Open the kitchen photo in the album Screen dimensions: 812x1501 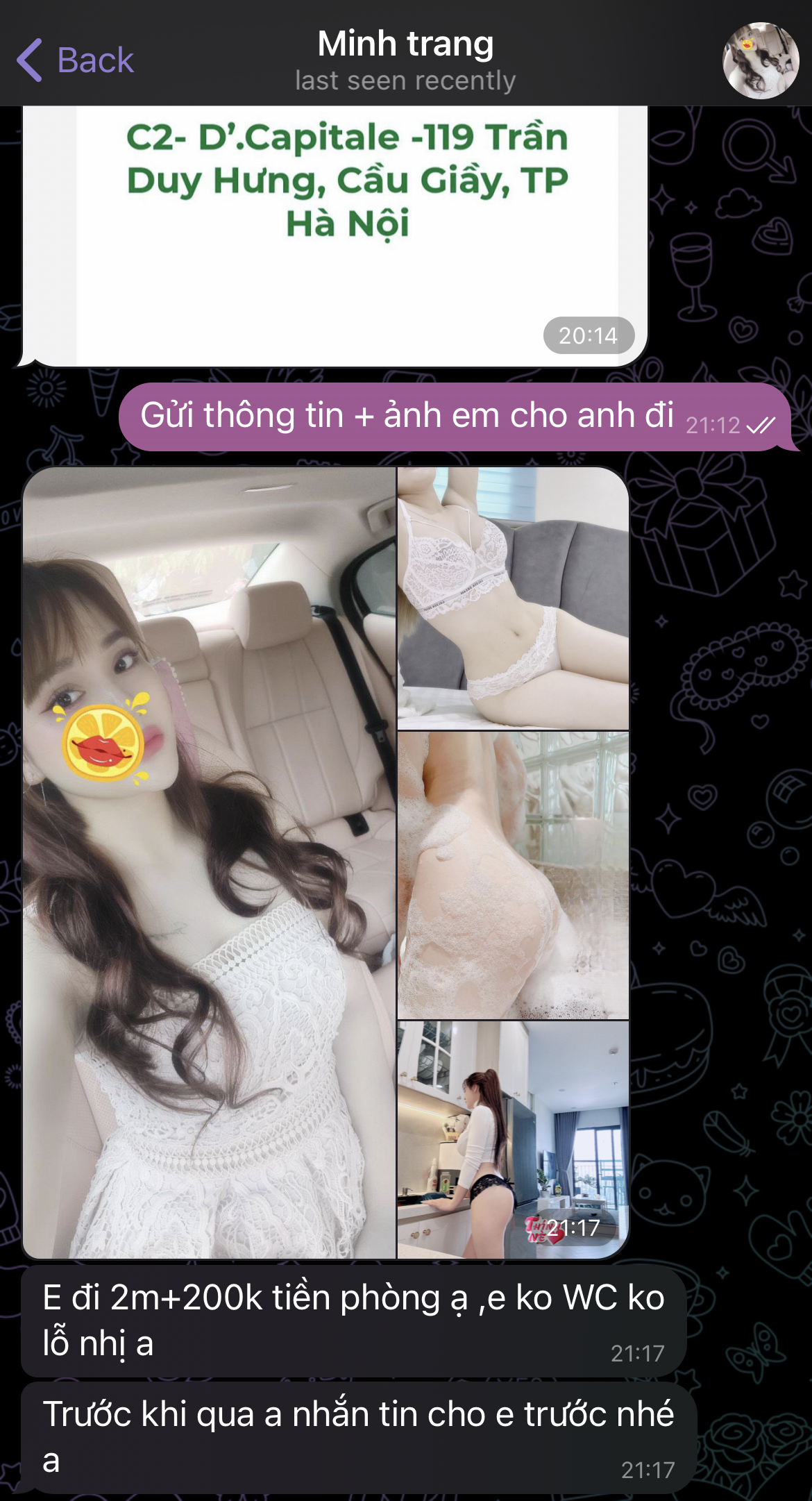[x=513, y=1139]
